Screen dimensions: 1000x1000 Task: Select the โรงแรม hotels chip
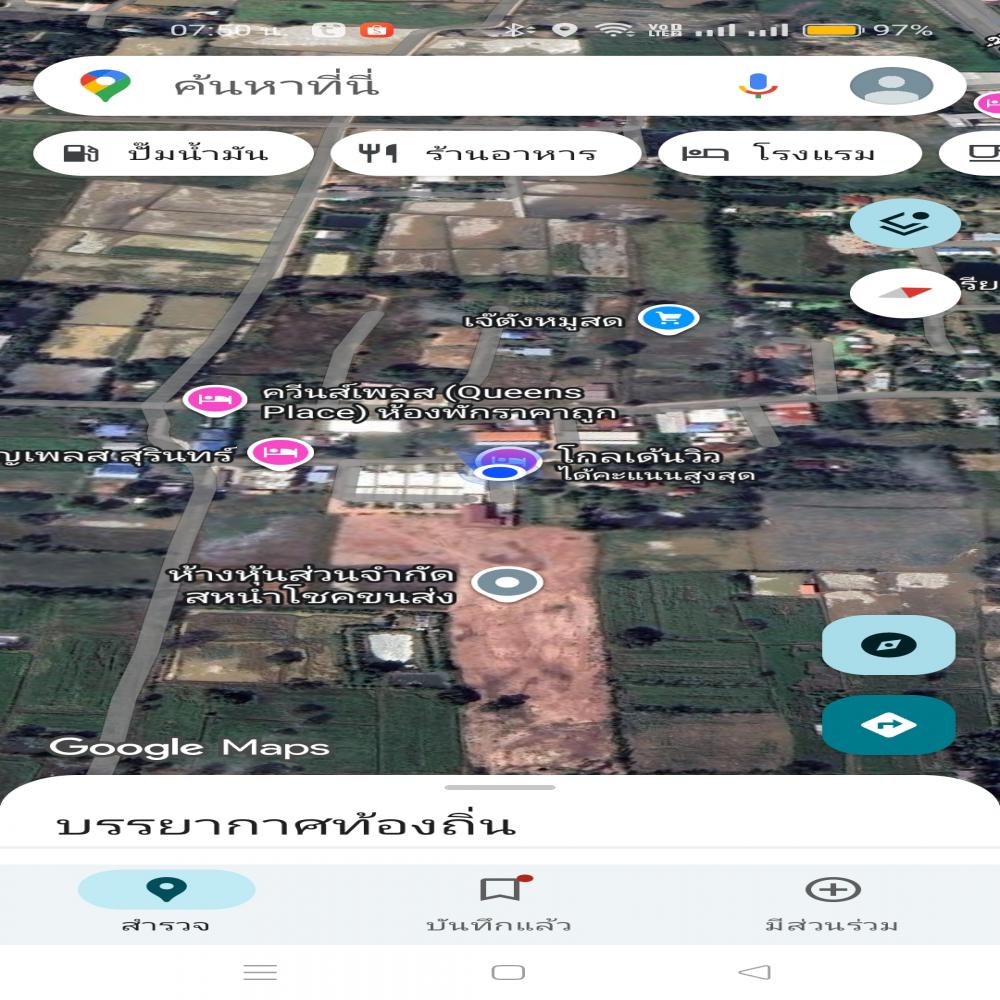(788, 154)
